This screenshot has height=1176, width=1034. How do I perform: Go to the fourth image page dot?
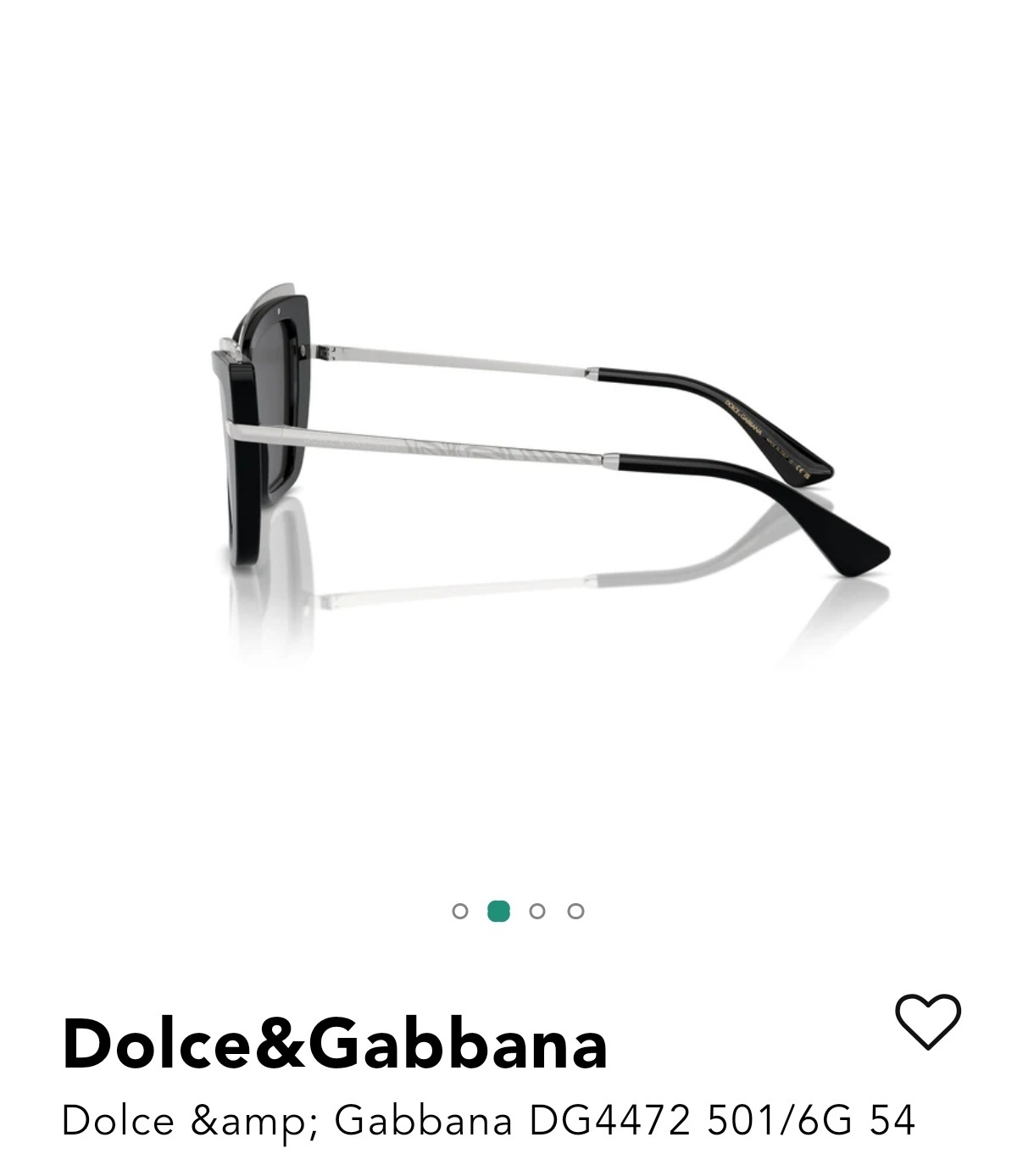pyautogui.click(x=576, y=912)
